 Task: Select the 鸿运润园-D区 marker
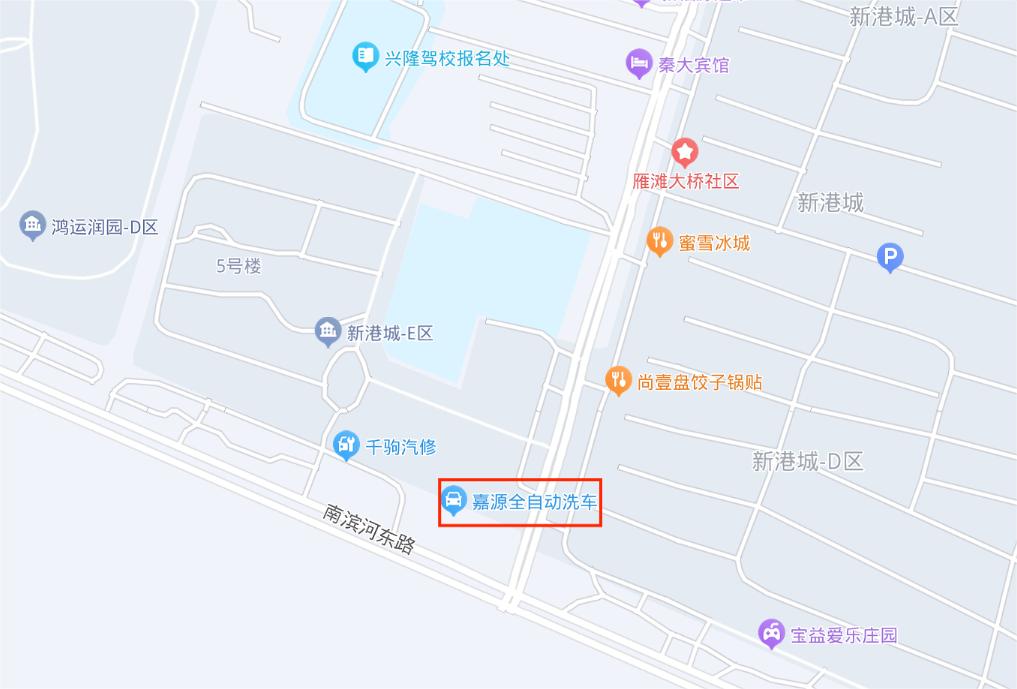point(32,225)
